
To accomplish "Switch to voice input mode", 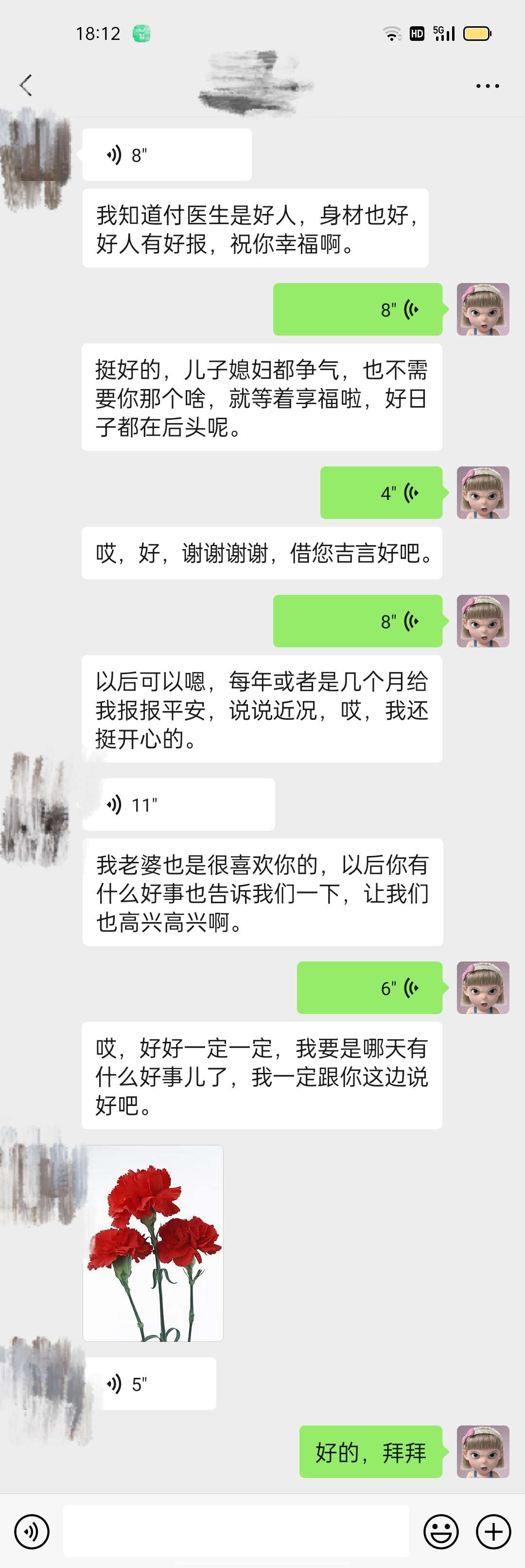I will click(x=32, y=1532).
